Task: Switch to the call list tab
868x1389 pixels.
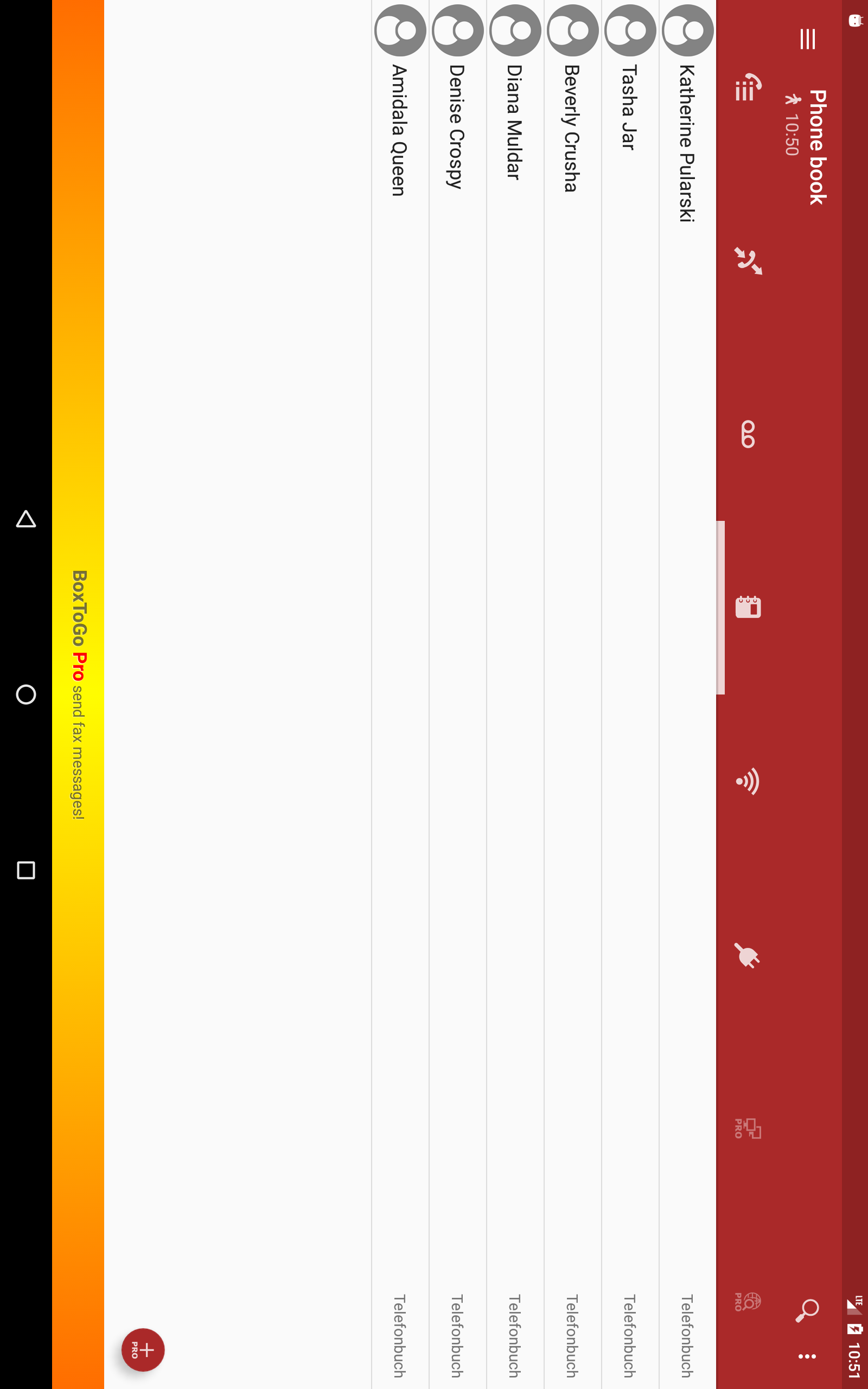Action: point(748,87)
